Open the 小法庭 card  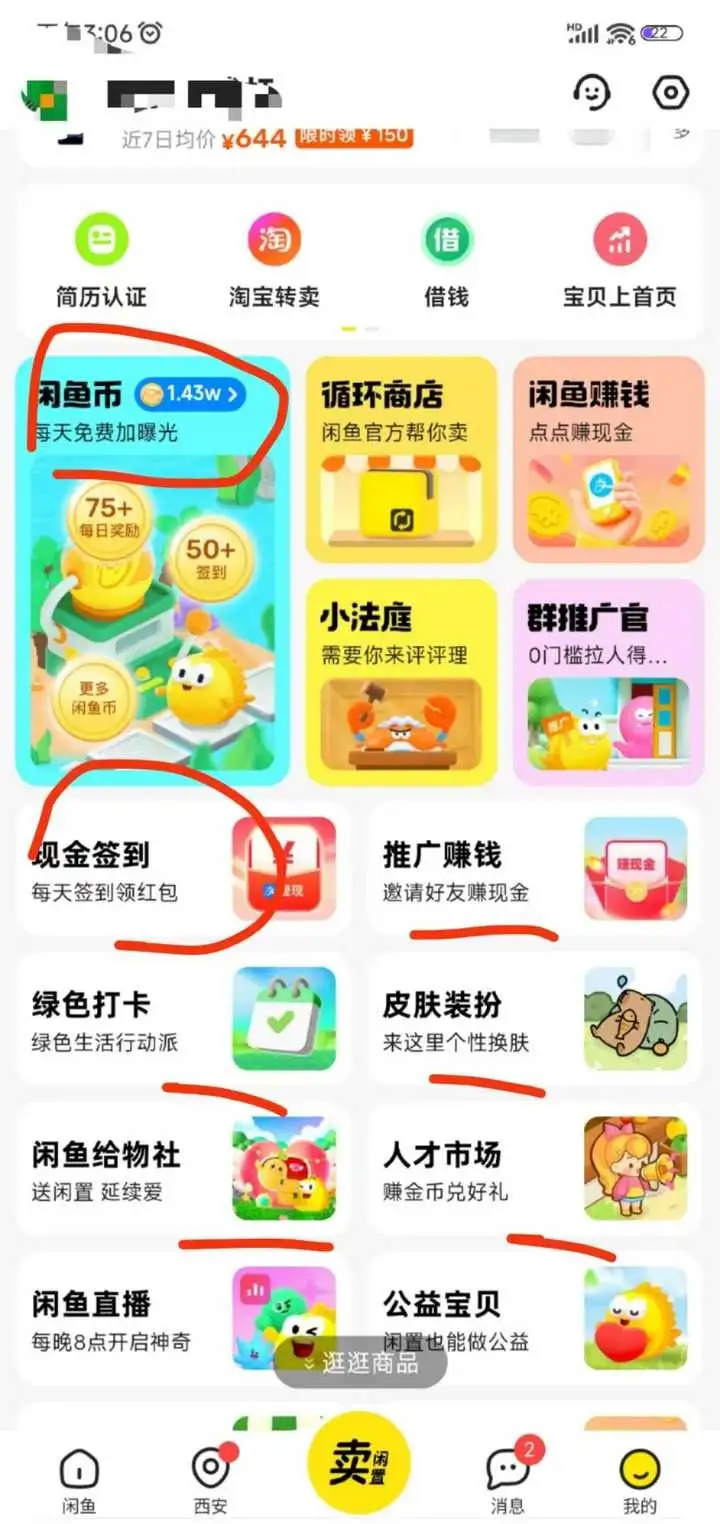[401, 682]
